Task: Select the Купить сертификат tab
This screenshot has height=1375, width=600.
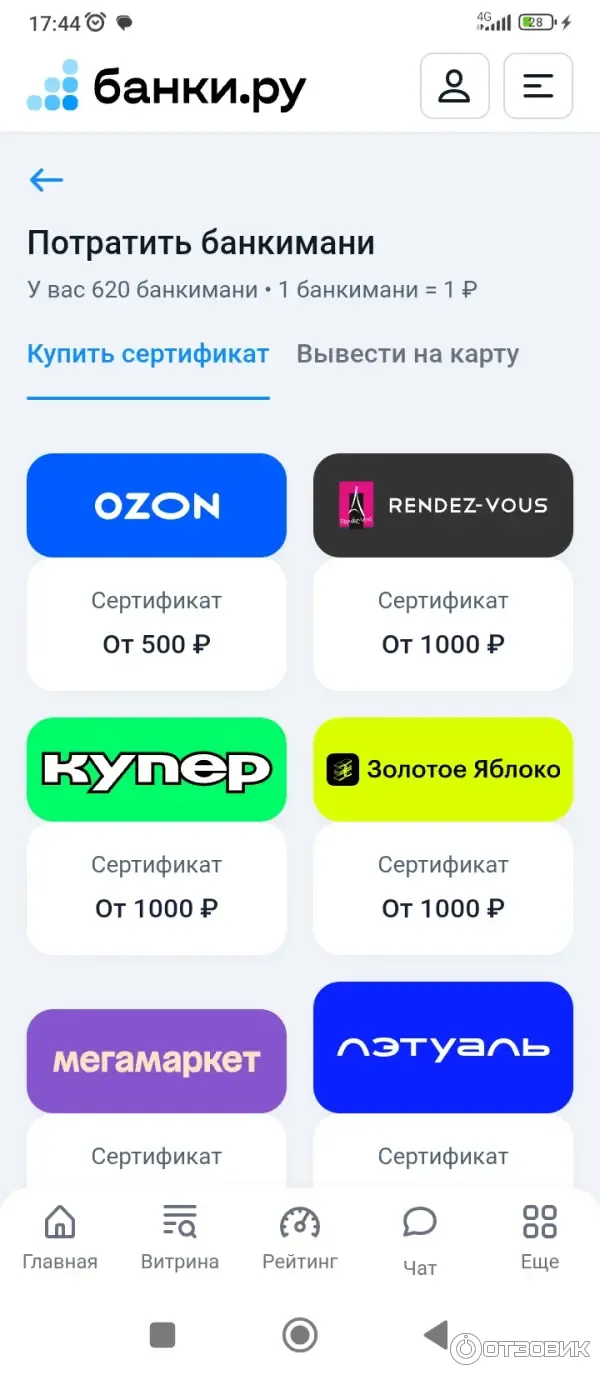Action: [148, 354]
